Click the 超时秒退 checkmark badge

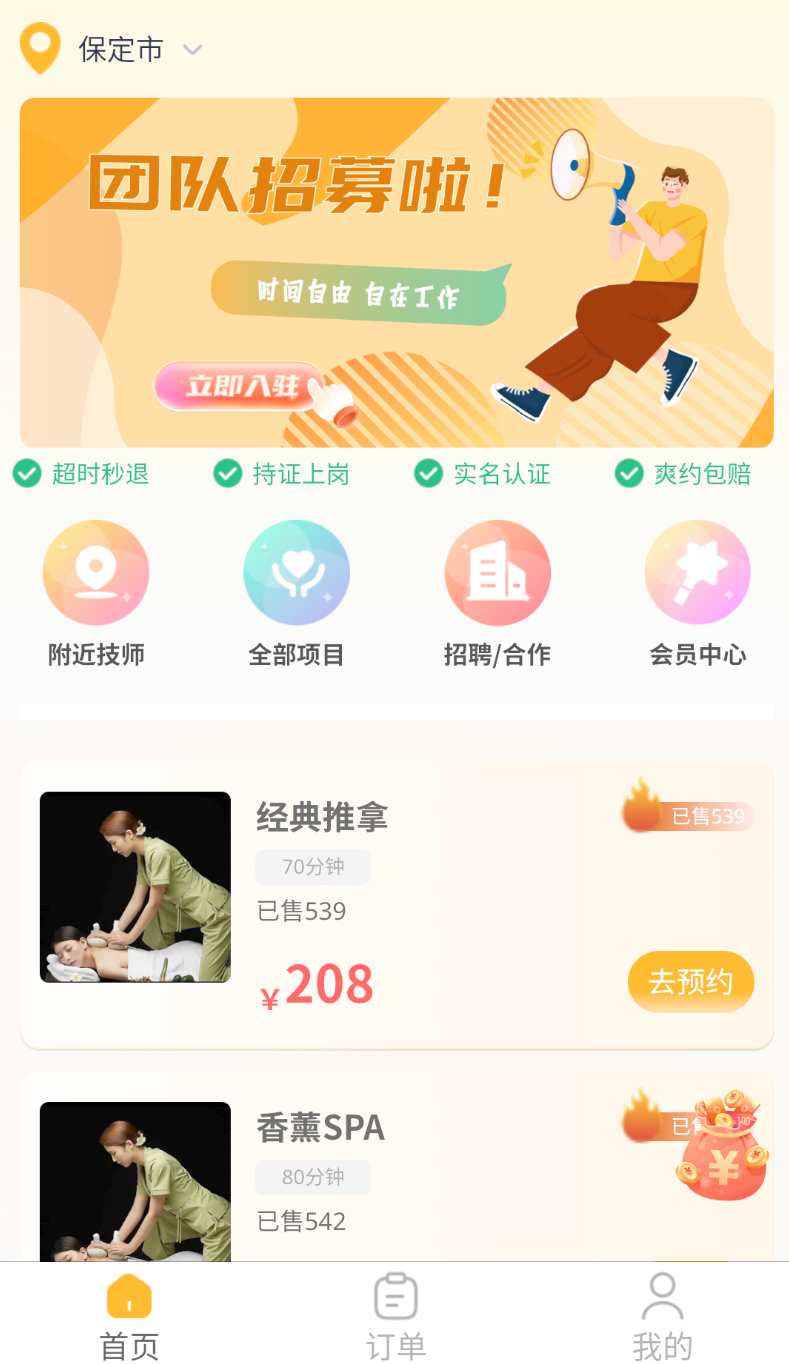27,474
